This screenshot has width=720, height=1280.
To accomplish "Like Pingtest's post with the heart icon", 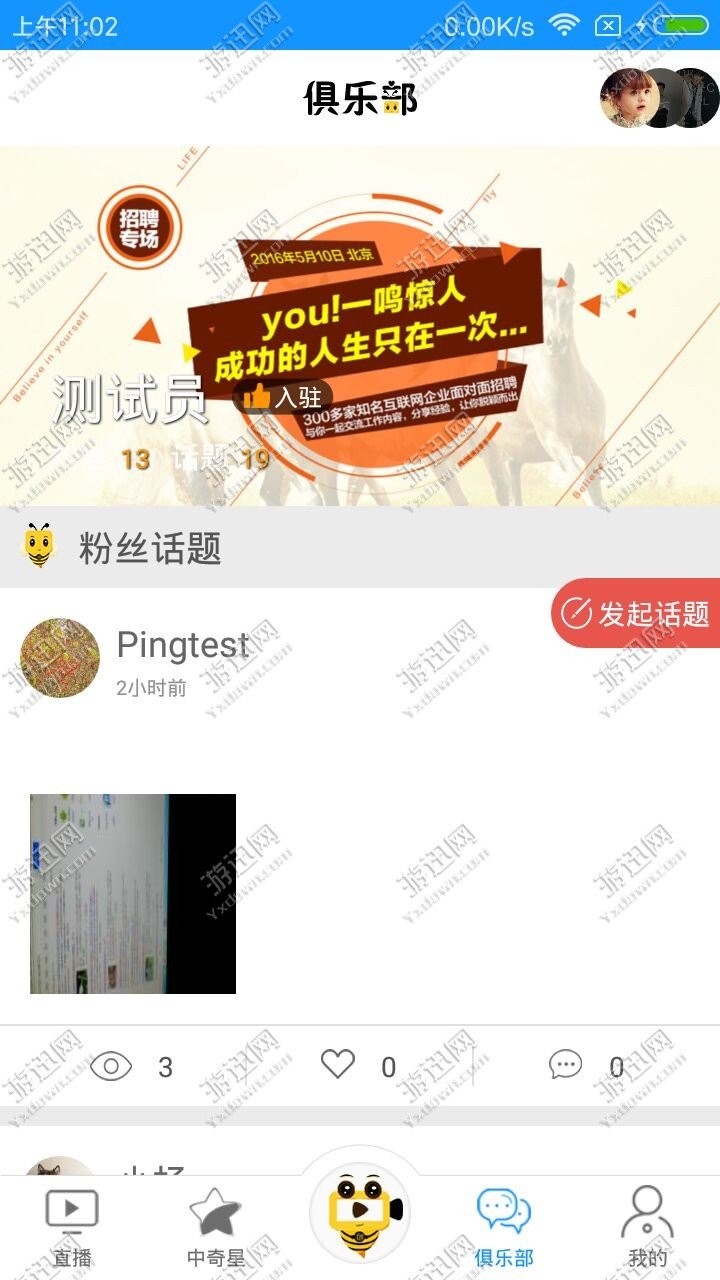I will 338,1065.
